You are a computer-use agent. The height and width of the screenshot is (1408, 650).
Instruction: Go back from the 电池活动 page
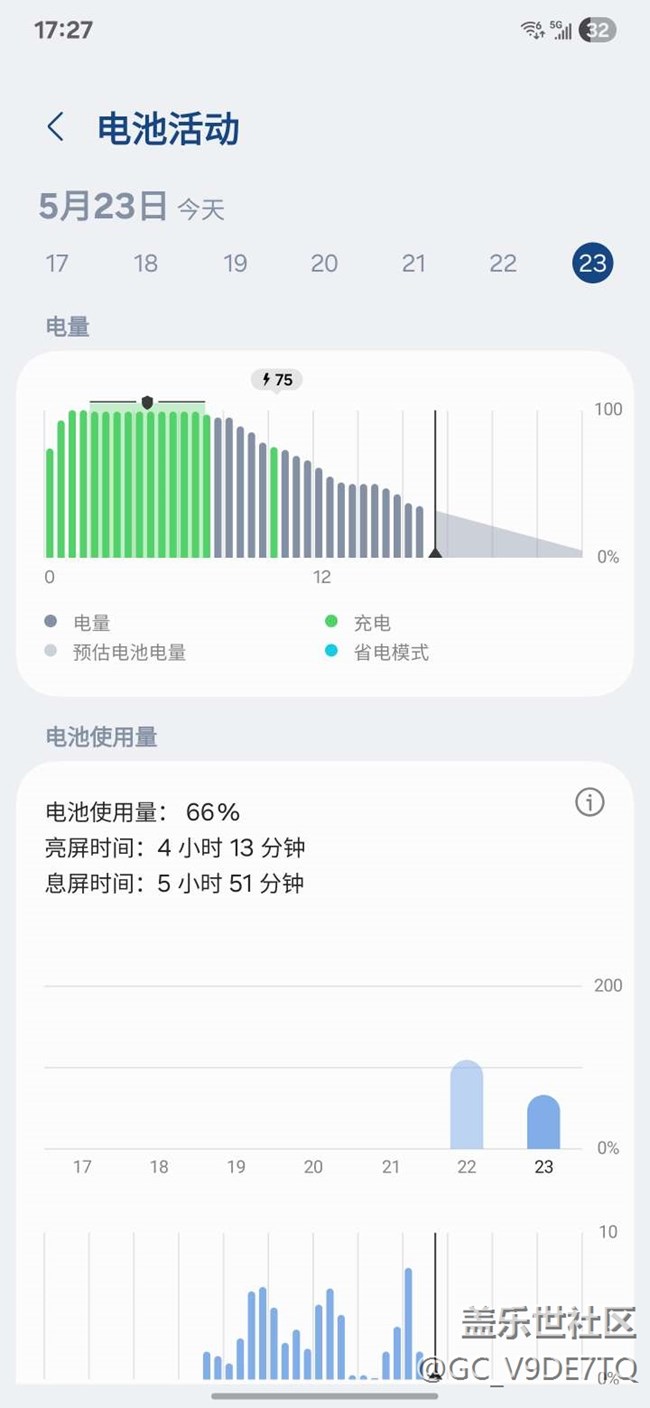pyautogui.click(x=55, y=128)
